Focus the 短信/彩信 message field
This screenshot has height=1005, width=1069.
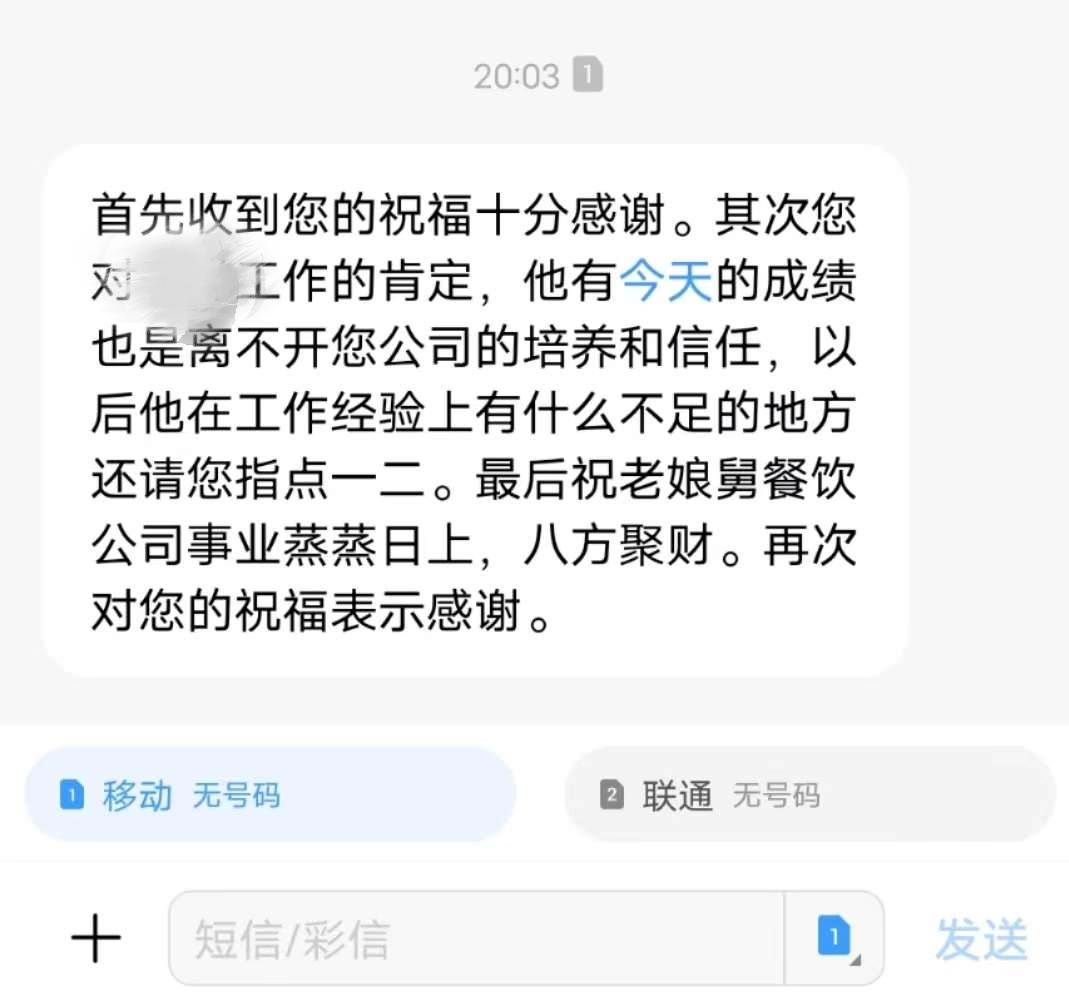click(476, 939)
